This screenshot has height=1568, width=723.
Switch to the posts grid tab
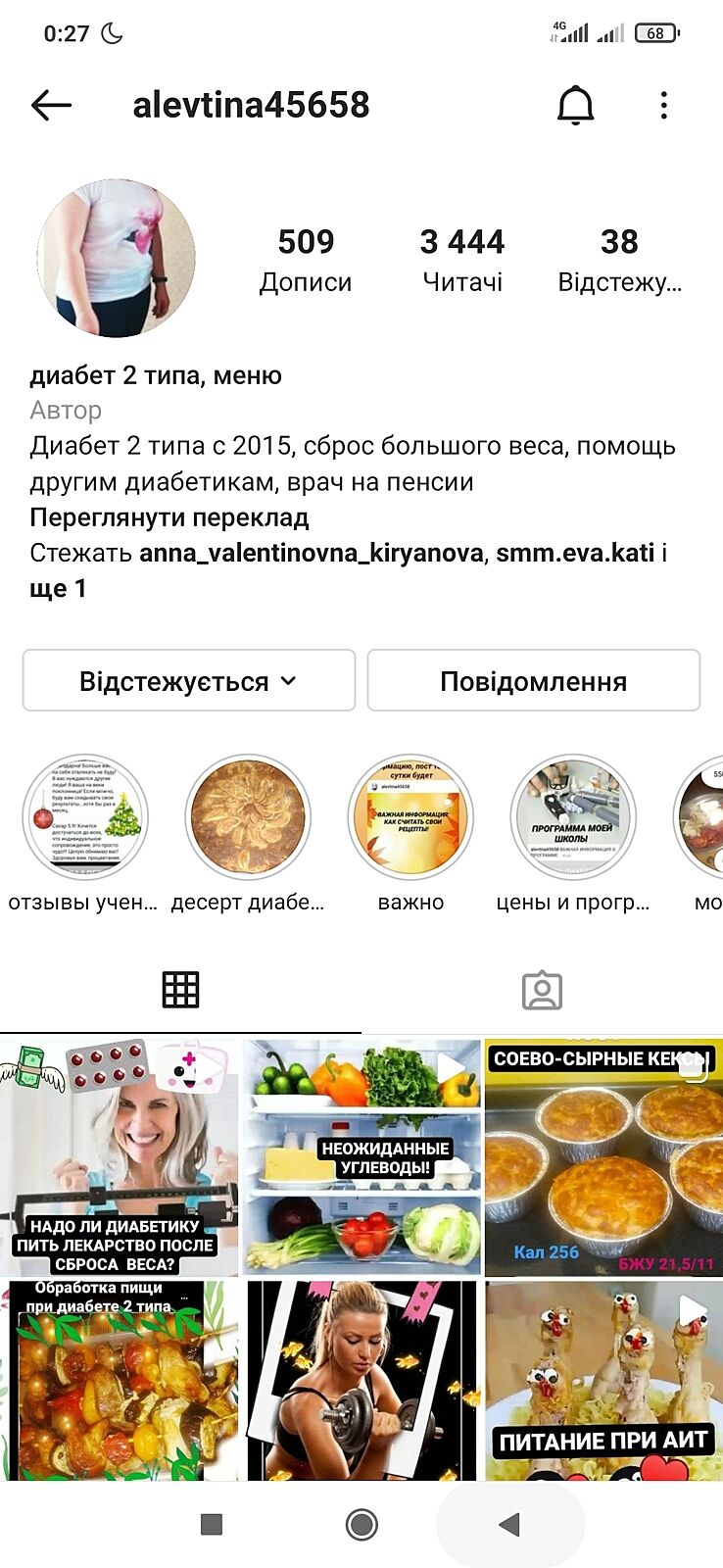pos(180,990)
